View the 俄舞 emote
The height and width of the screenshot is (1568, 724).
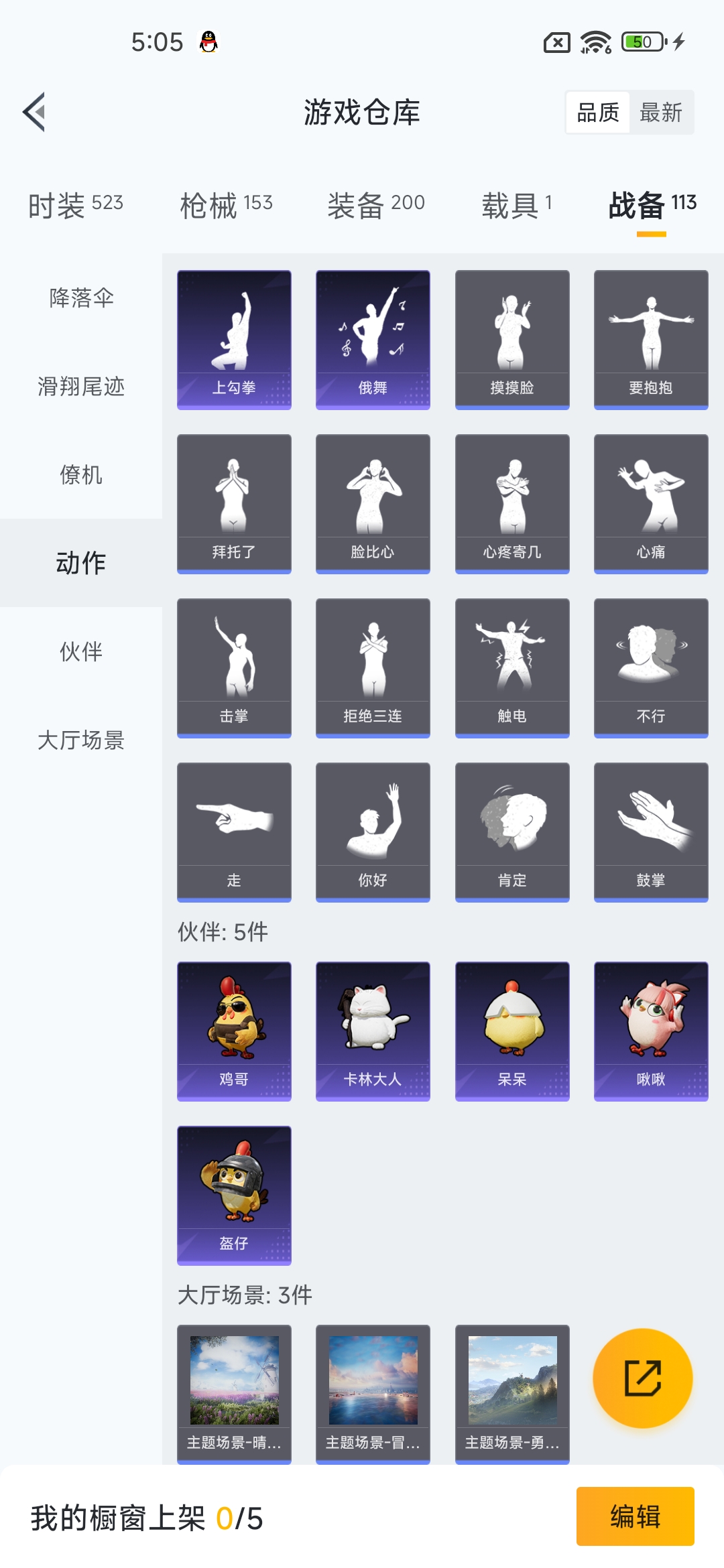tap(373, 340)
